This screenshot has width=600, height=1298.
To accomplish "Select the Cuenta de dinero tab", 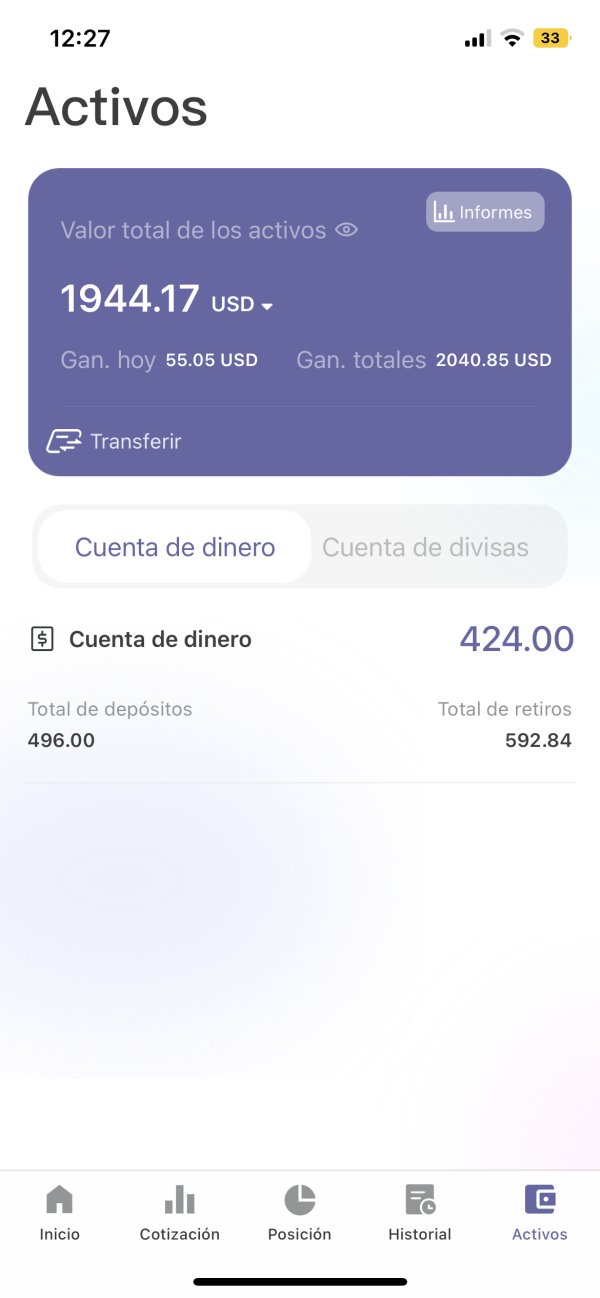I will coord(175,547).
